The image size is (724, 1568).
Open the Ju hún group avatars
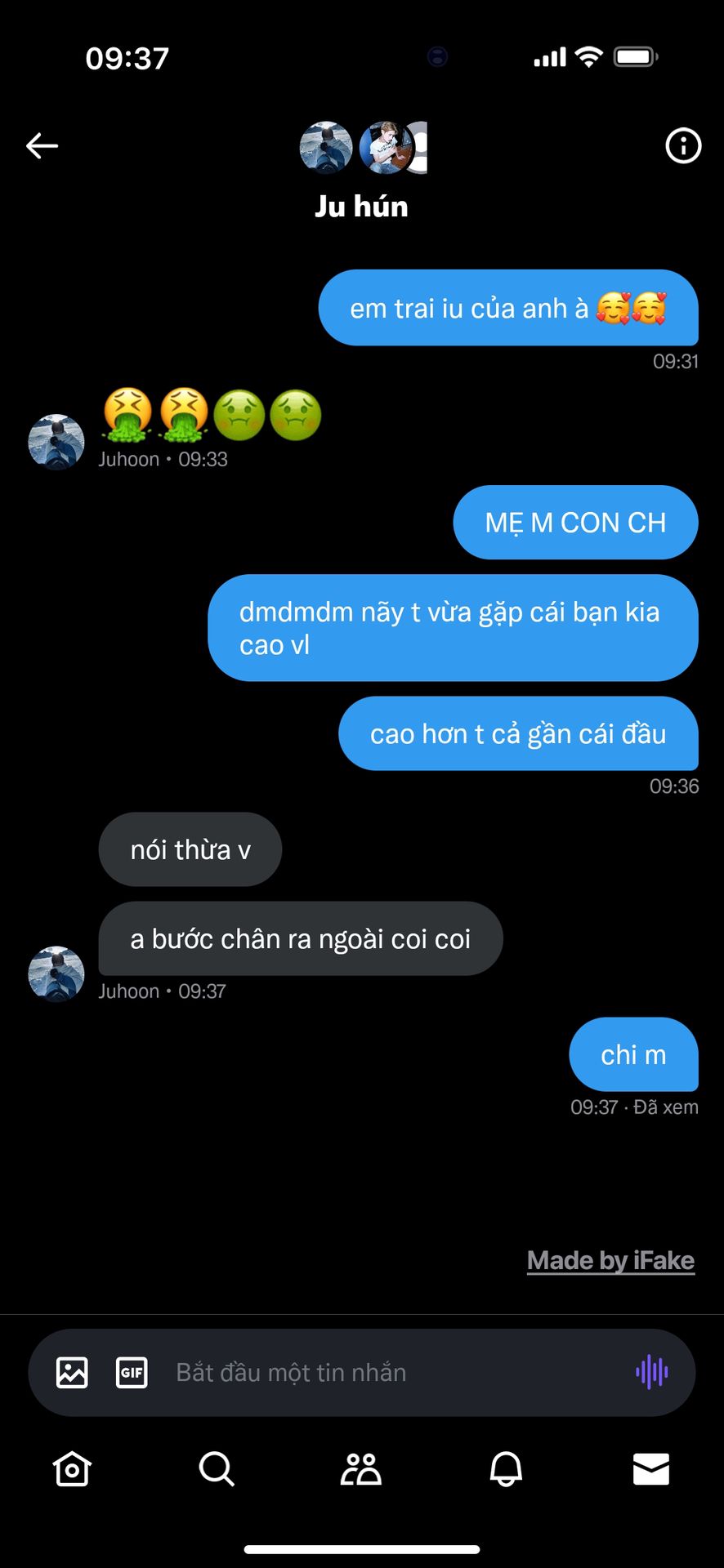363,148
